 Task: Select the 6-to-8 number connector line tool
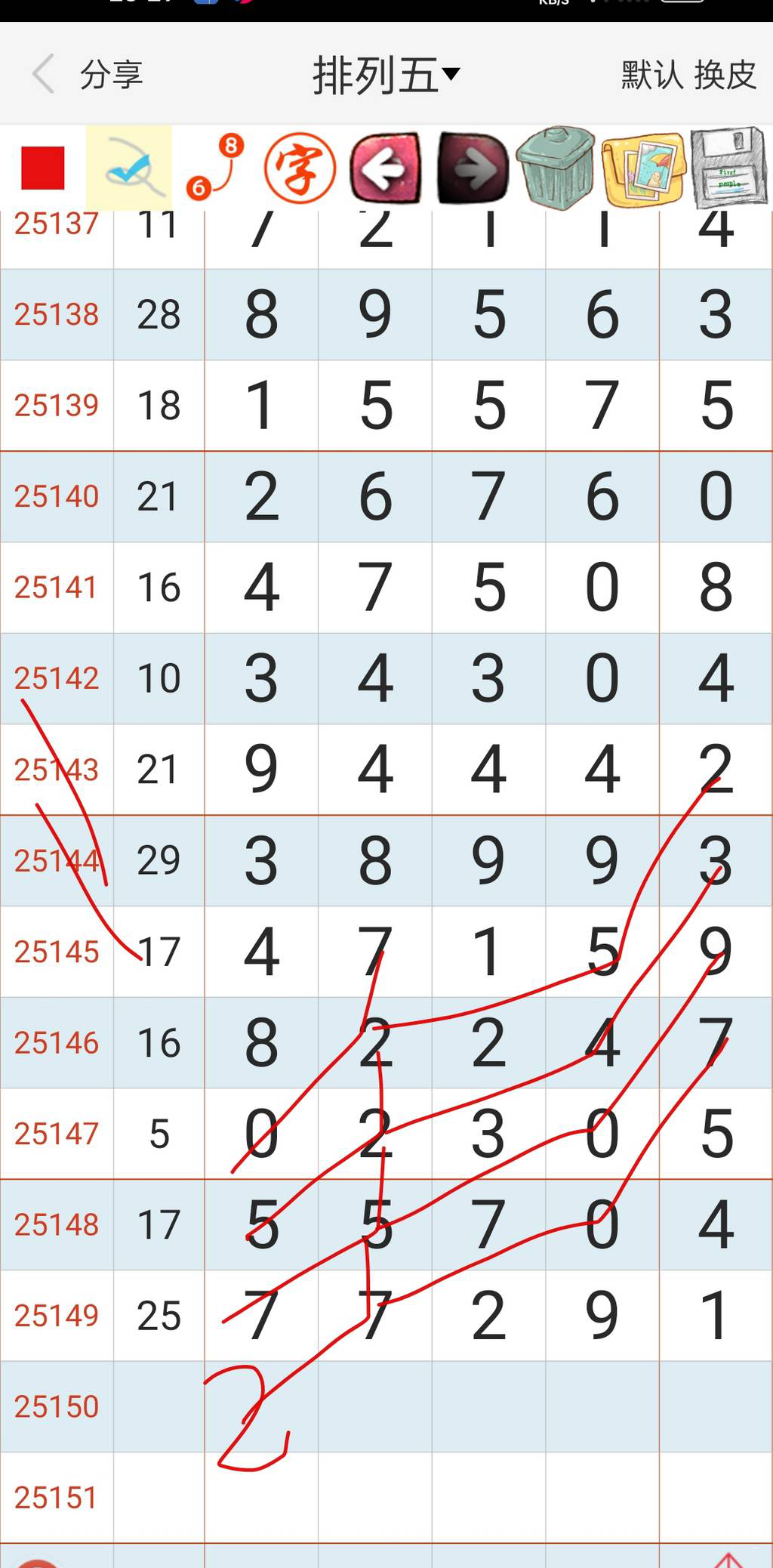point(215,165)
